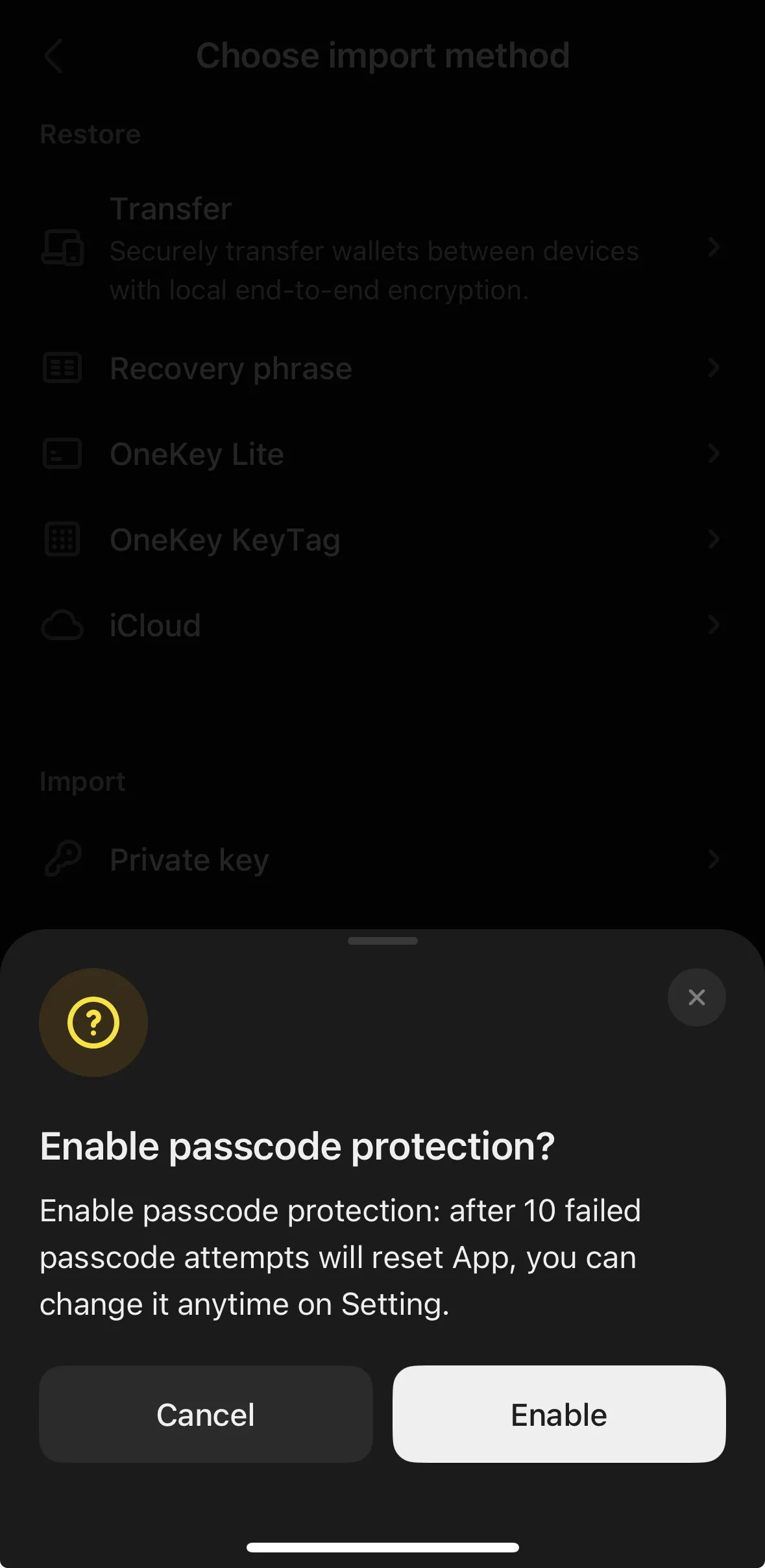The image size is (765, 1568).
Task: Cancel the passcode protection dialog
Action: [x=205, y=1414]
